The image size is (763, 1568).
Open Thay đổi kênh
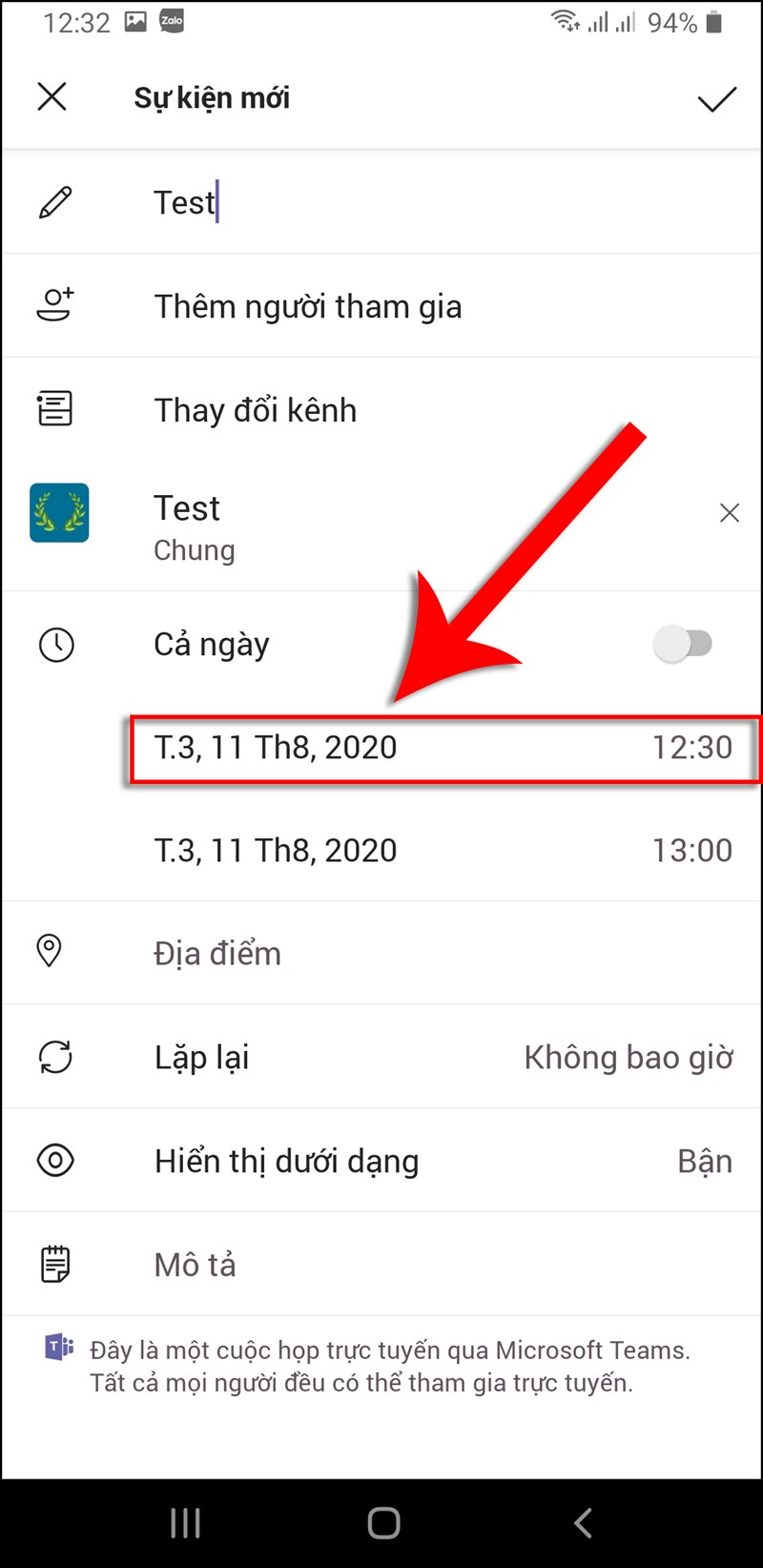click(x=381, y=410)
